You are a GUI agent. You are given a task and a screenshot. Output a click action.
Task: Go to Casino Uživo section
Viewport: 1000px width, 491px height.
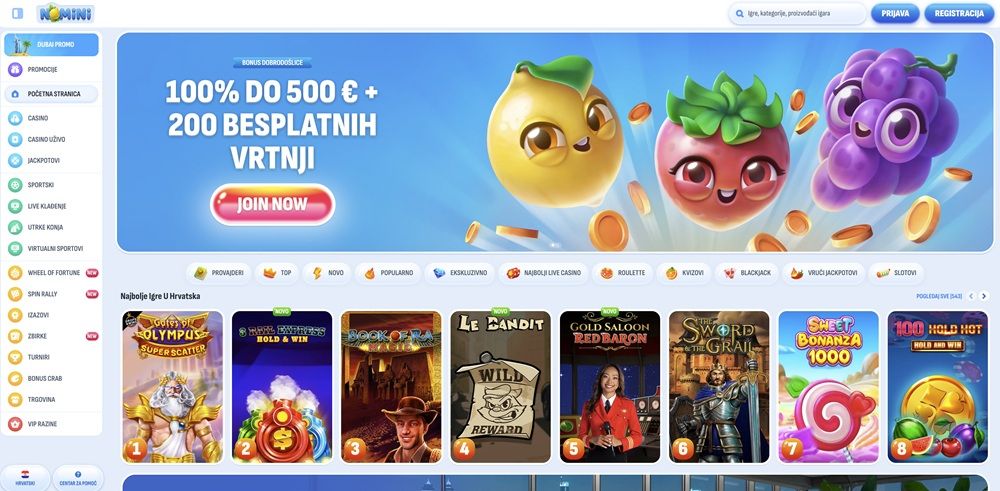pos(45,139)
